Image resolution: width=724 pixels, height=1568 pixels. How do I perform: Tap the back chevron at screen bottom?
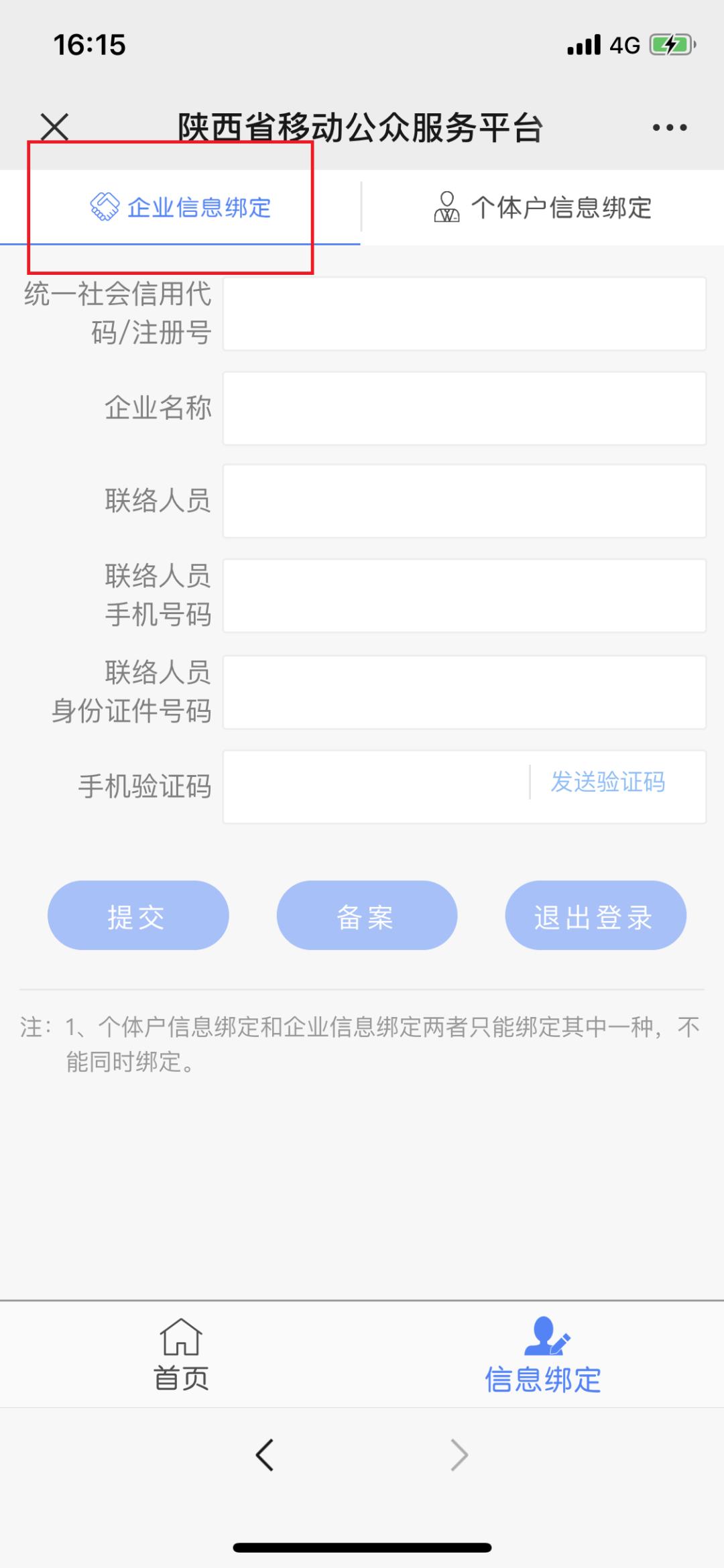point(263,1455)
